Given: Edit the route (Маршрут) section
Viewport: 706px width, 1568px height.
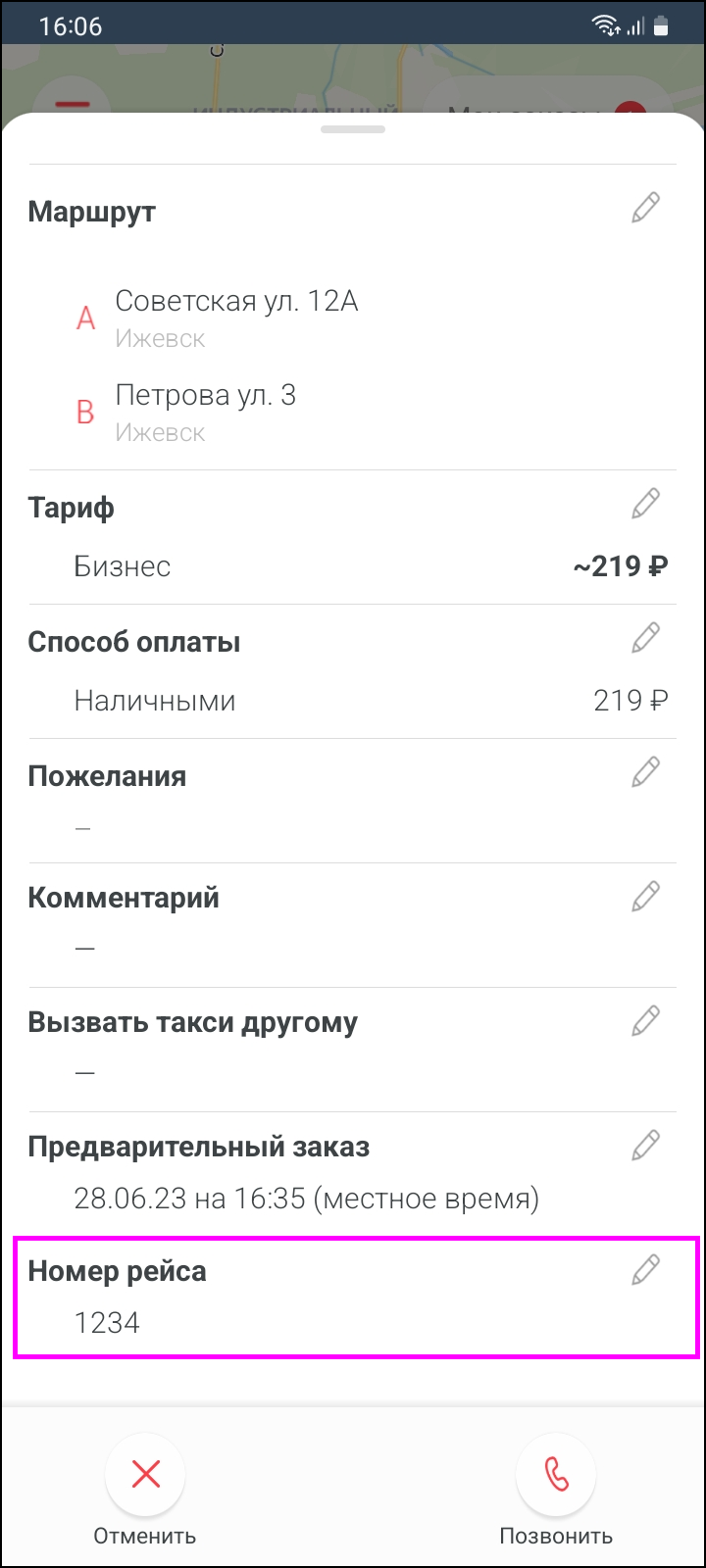Looking at the screenshot, I should point(645,208).
